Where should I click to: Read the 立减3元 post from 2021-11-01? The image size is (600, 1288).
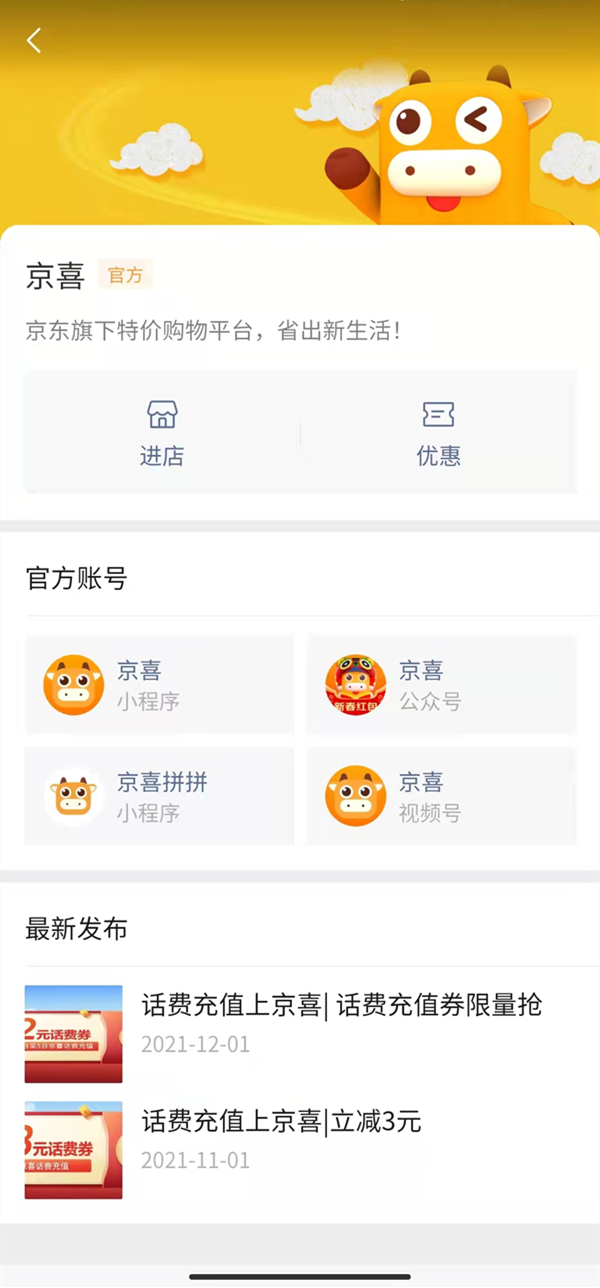[280, 1122]
